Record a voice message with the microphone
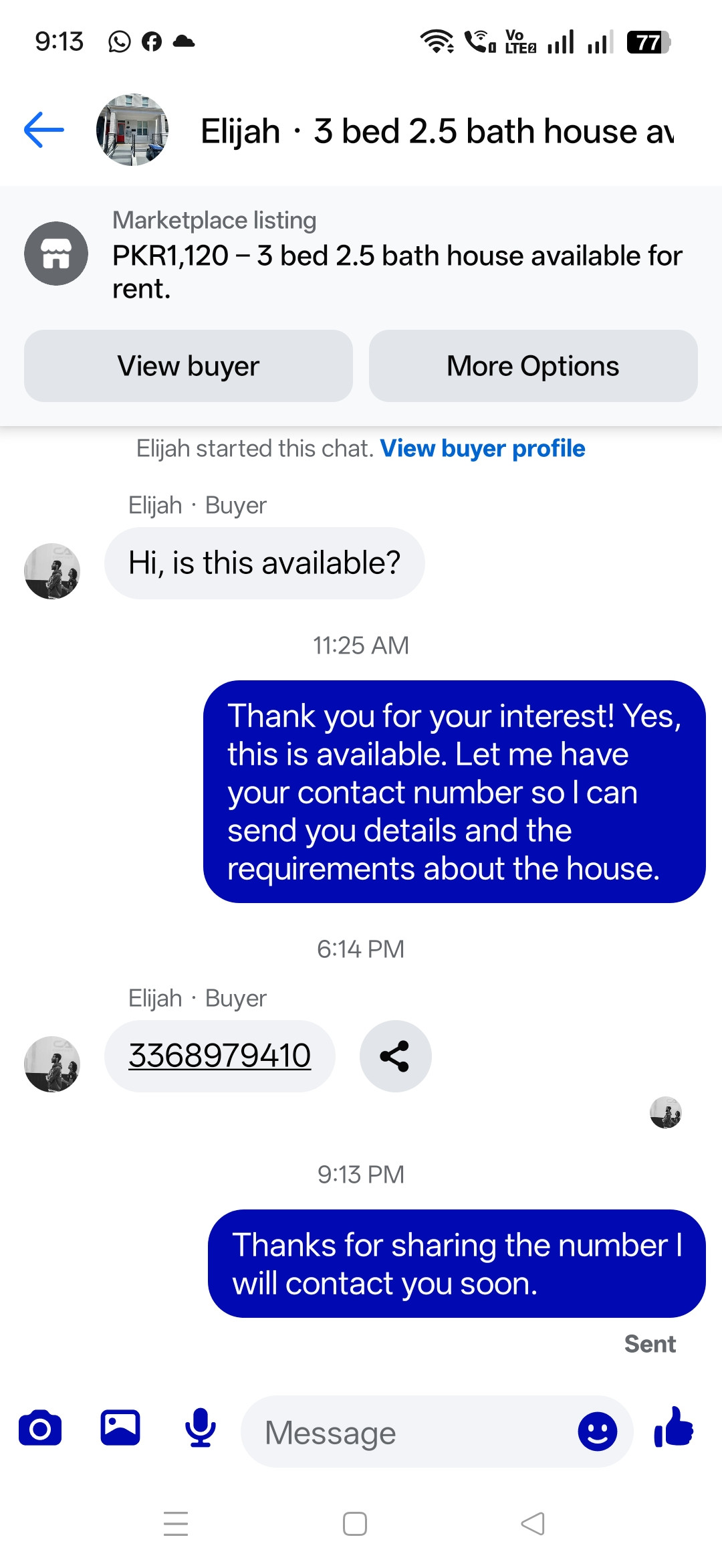Image resolution: width=722 pixels, height=1568 pixels. tap(200, 1428)
